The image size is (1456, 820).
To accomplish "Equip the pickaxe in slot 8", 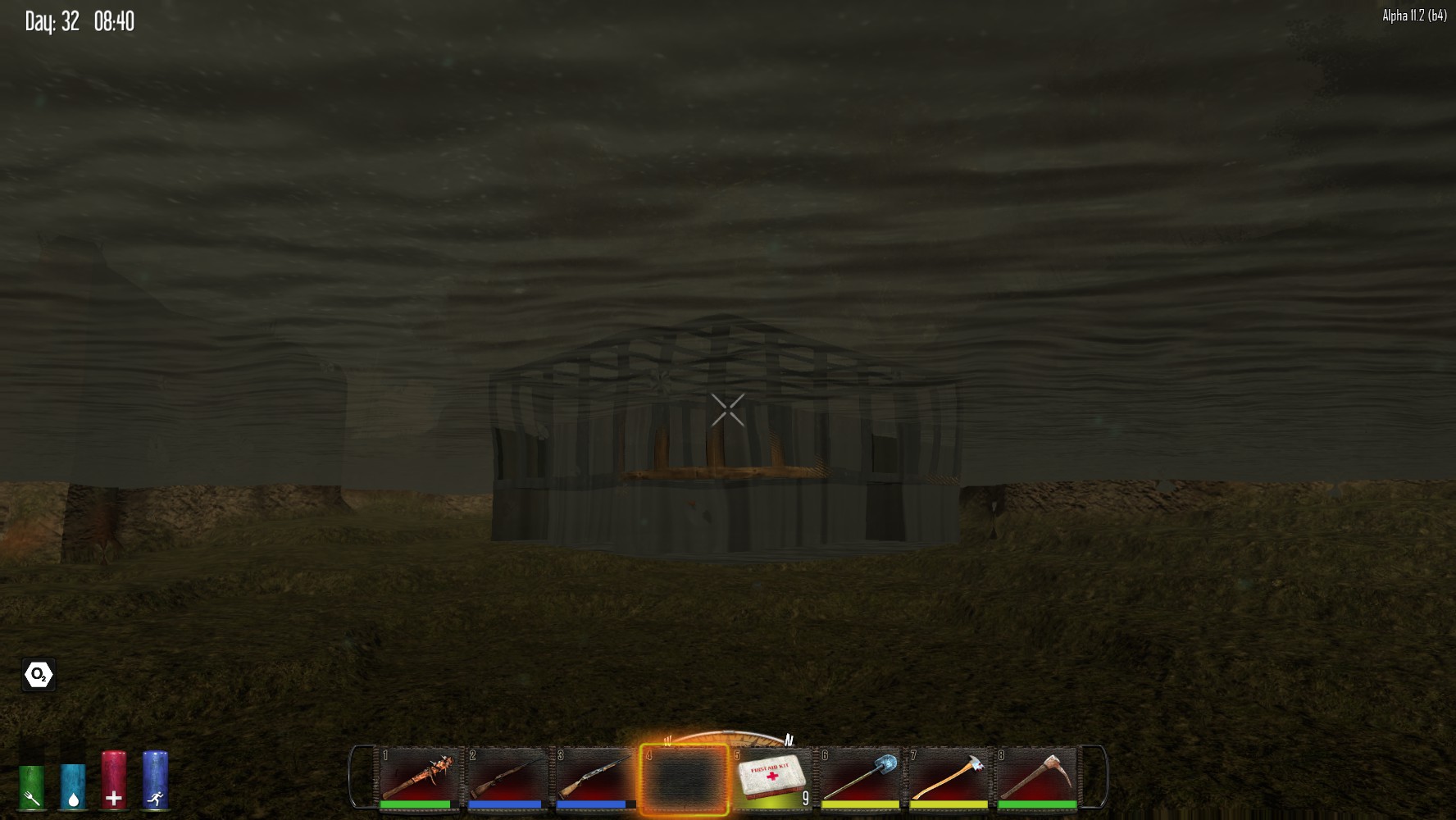I will [x=1037, y=777].
